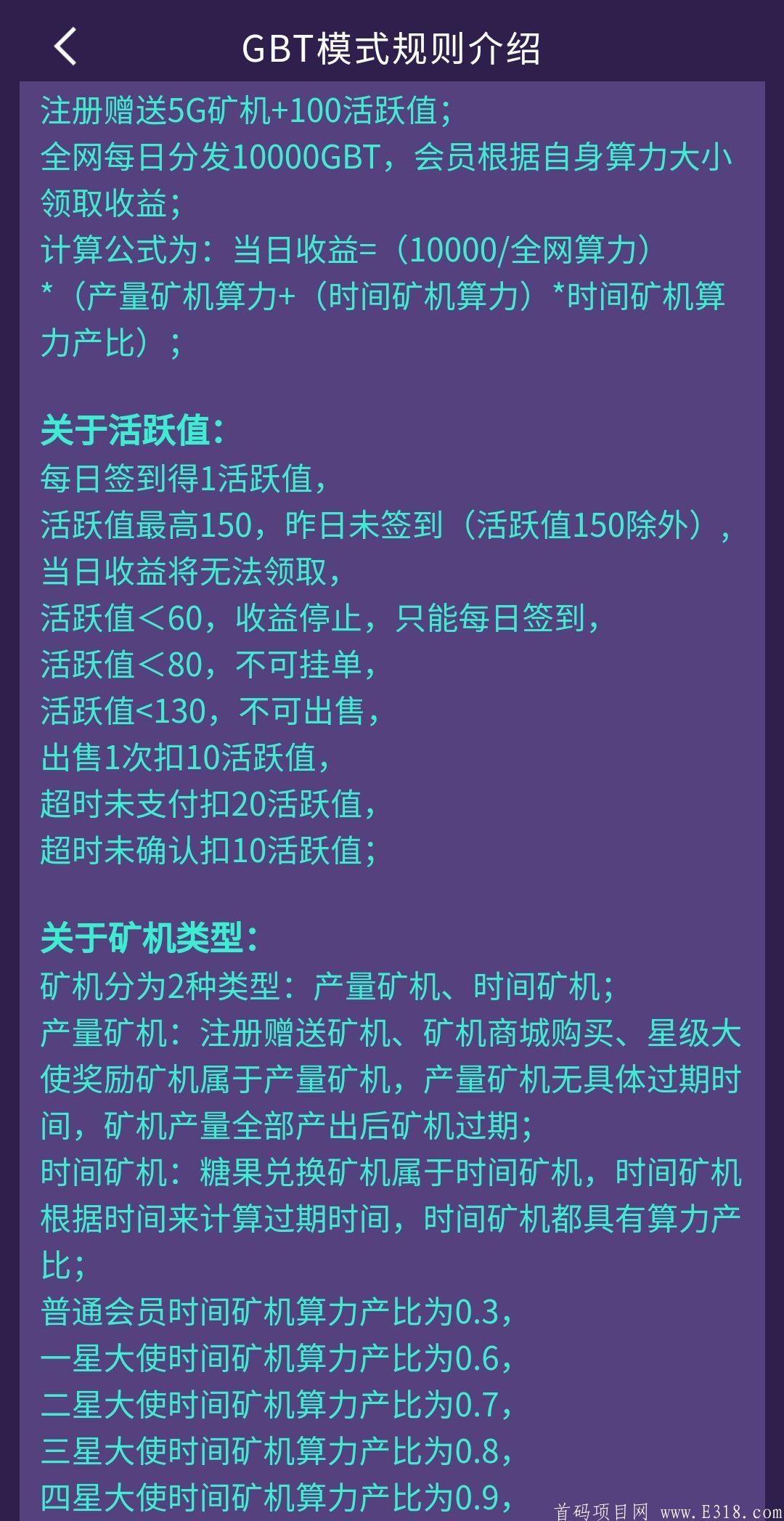784x1521 pixels.
Task: Select the GBT模式规则介绍 title
Action: [392, 46]
